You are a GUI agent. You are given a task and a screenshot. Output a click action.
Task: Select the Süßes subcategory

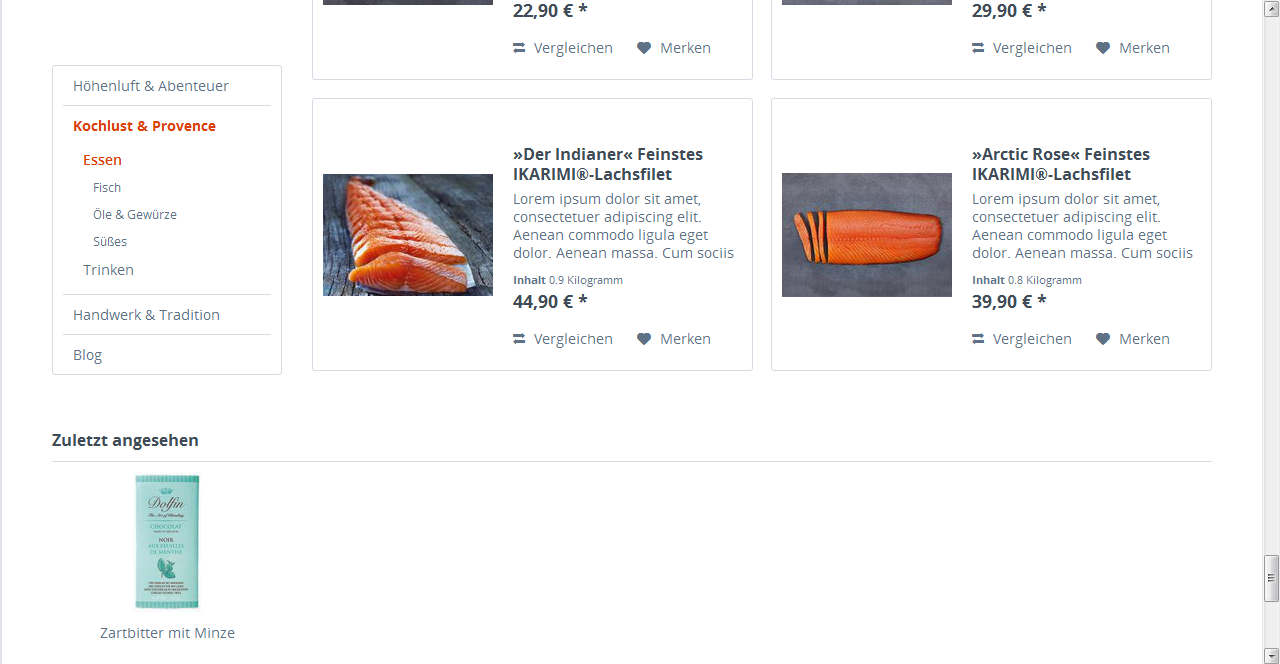tap(110, 242)
